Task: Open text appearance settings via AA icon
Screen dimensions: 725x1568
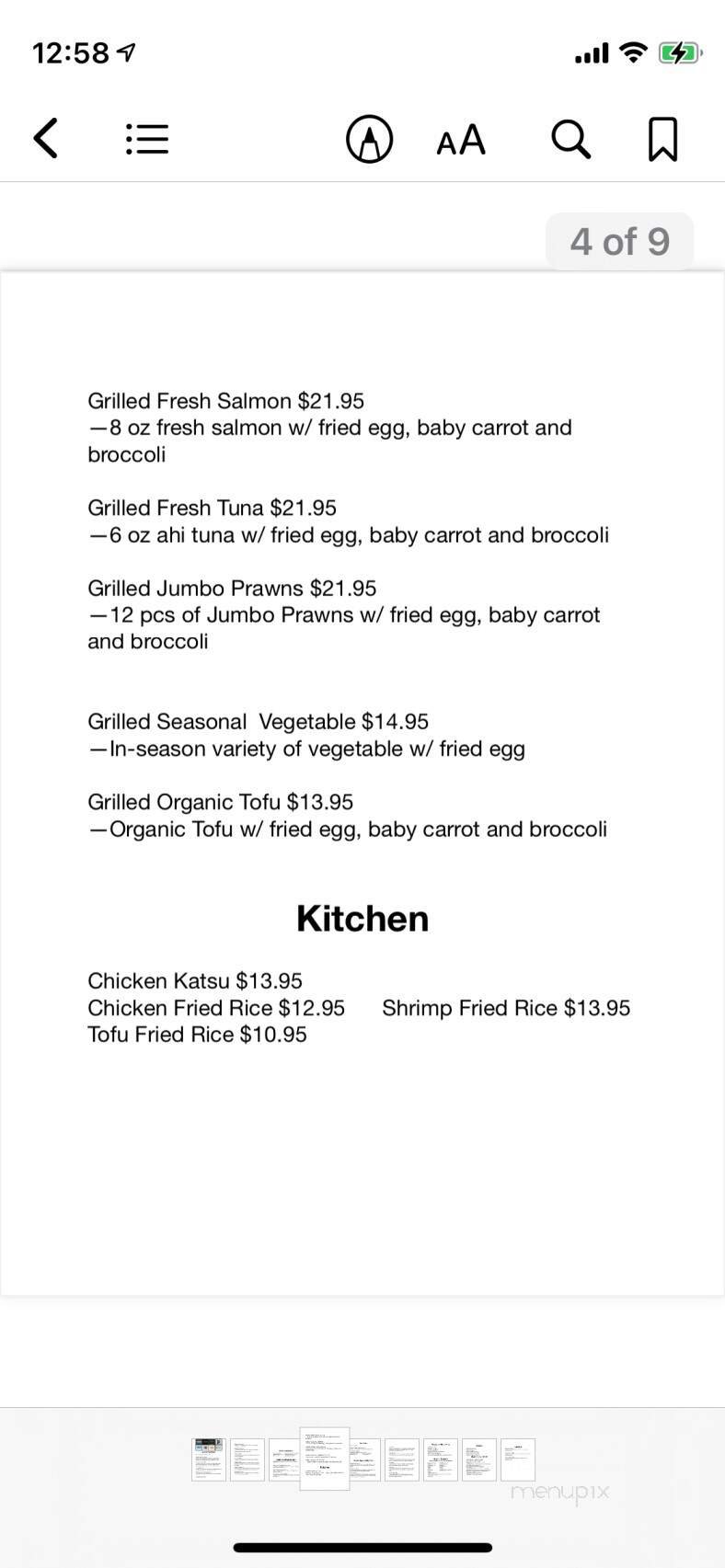Action: [x=460, y=139]
